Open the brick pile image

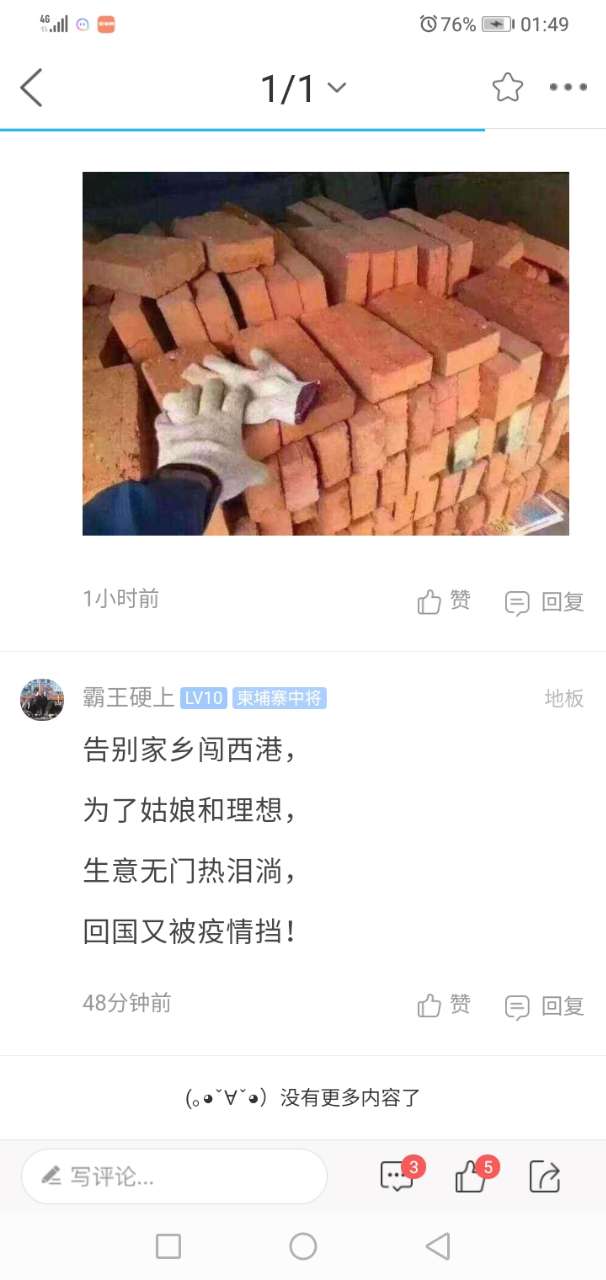click(x=325, y=353)
